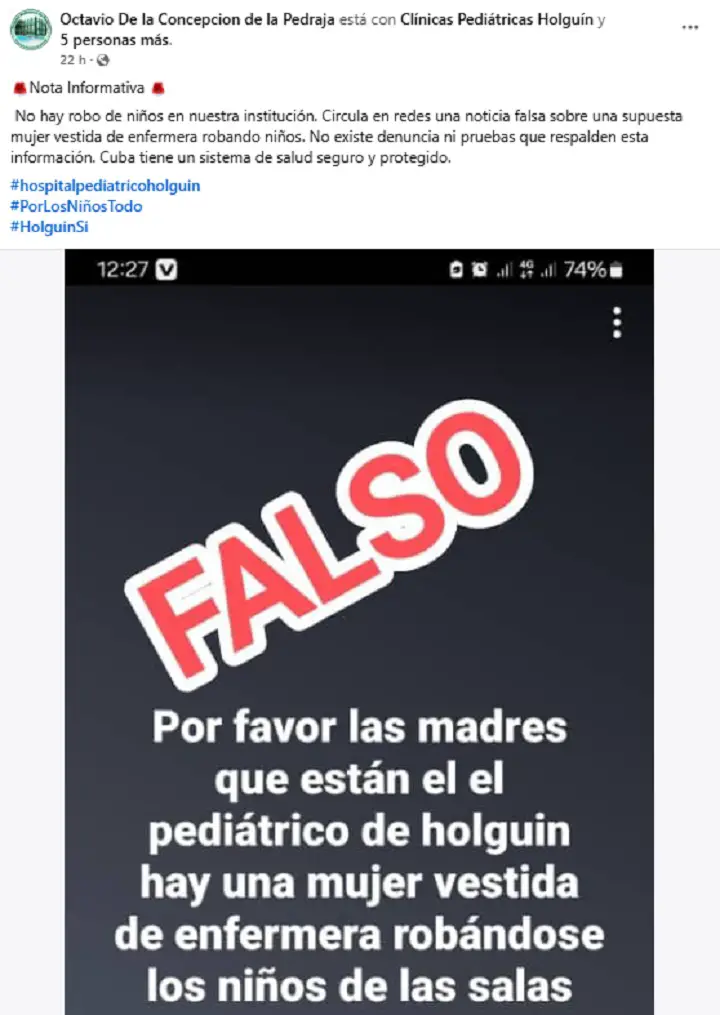
Task: Open hashtag #hospitalpediatricoholguin
Action: coord(105,186)
